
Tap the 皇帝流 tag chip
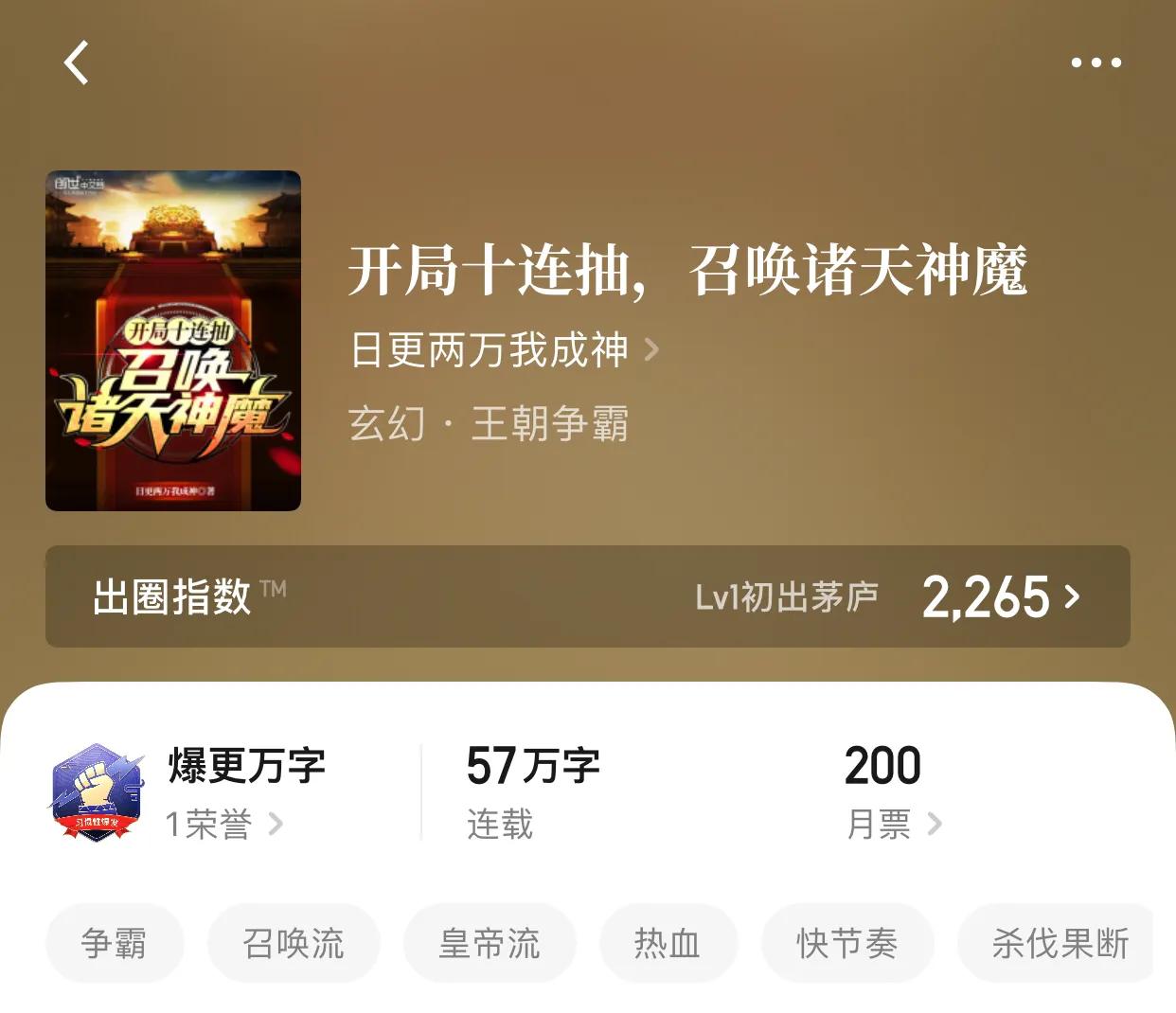490,943
